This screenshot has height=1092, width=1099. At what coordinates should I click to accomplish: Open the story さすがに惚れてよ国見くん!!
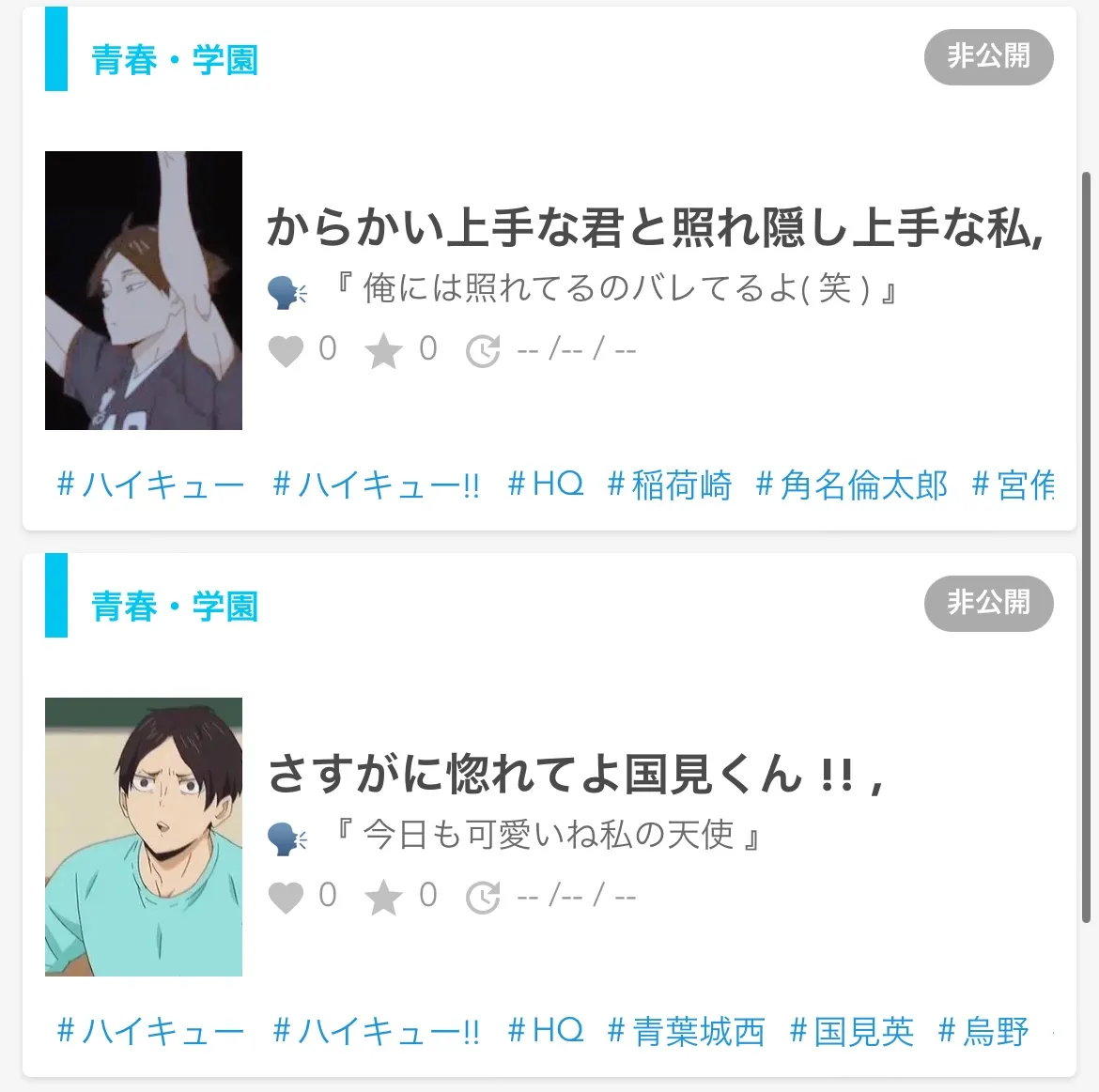575,775
